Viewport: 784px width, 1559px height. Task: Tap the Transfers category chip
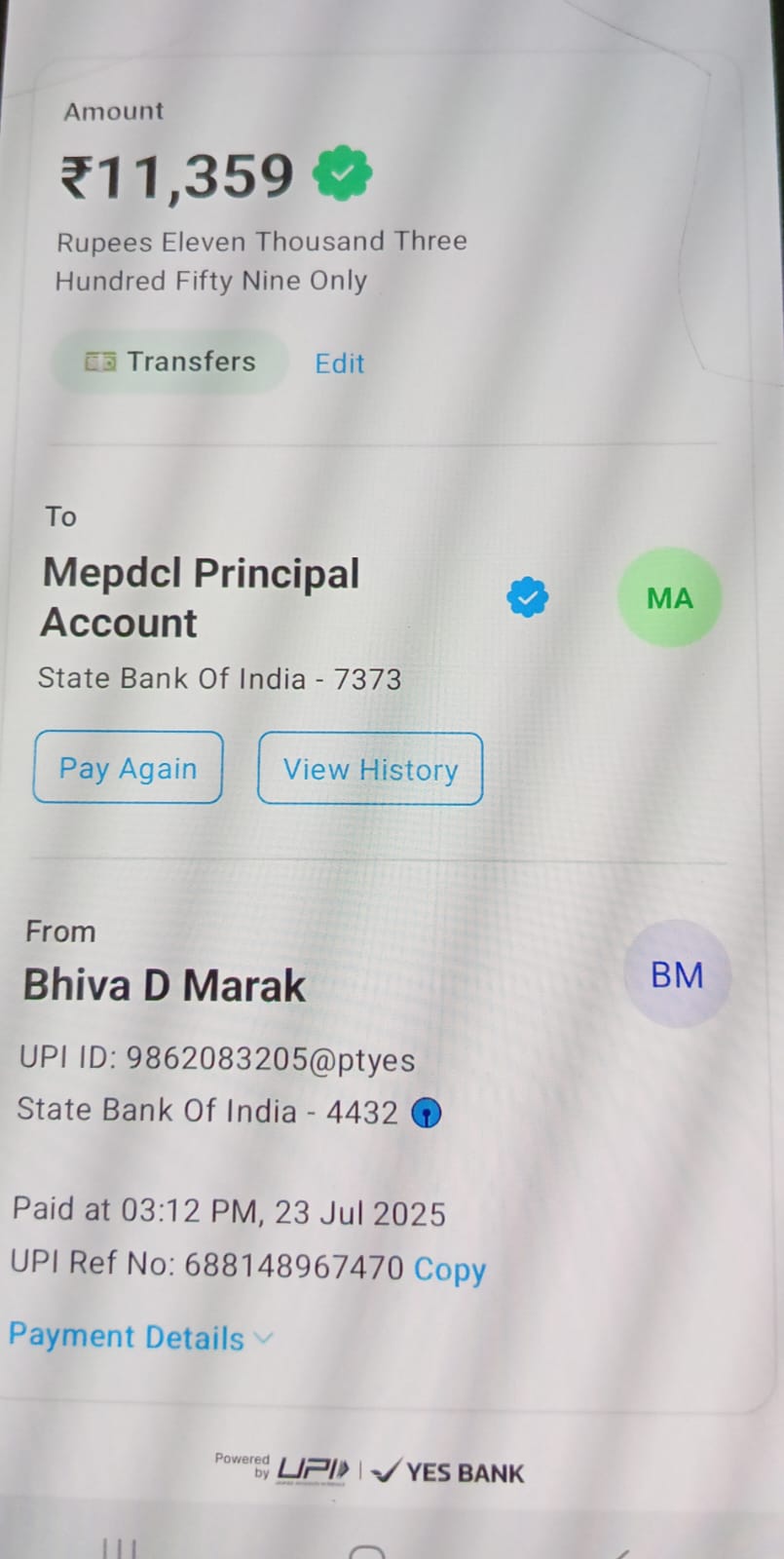[x=169, y=361]
